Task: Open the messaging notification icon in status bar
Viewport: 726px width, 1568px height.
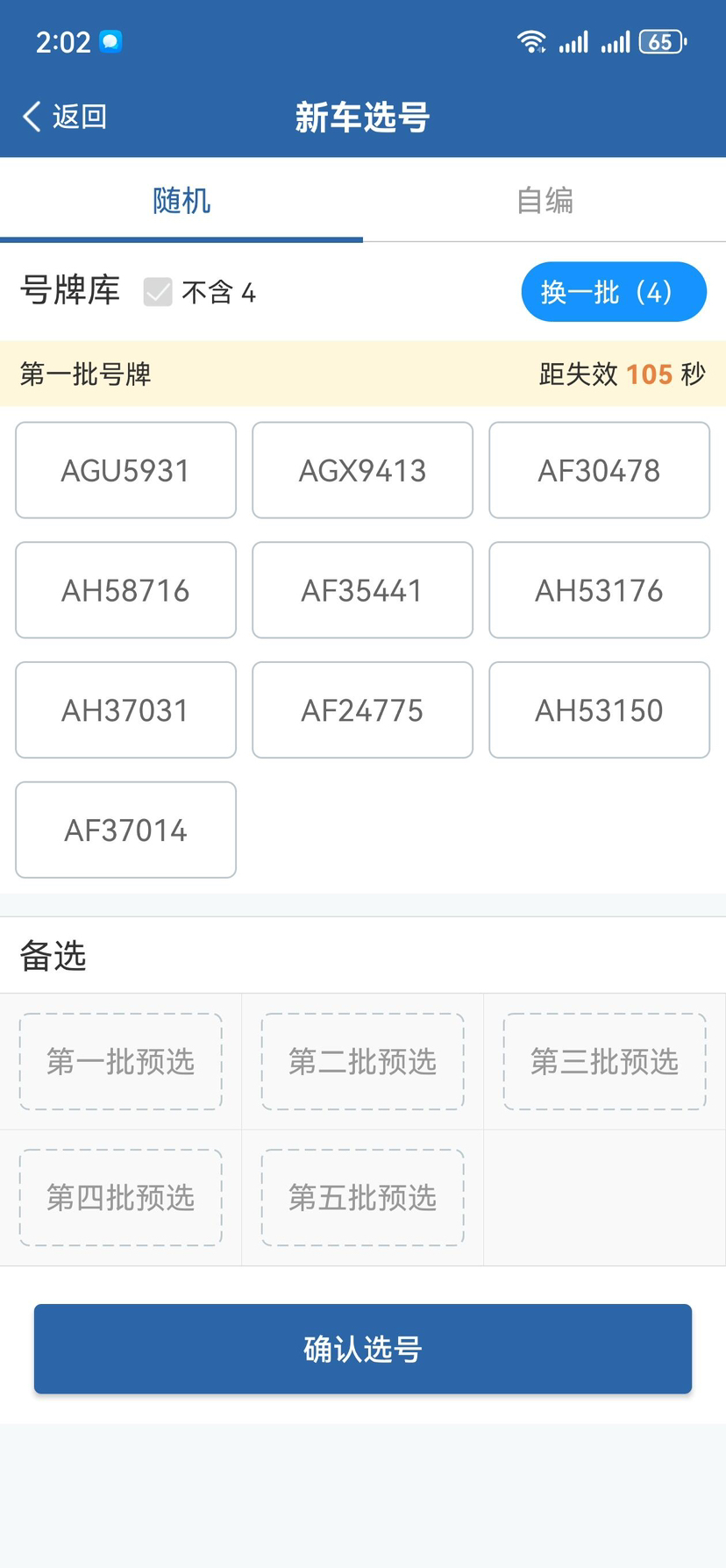Action: click(109, 40)
